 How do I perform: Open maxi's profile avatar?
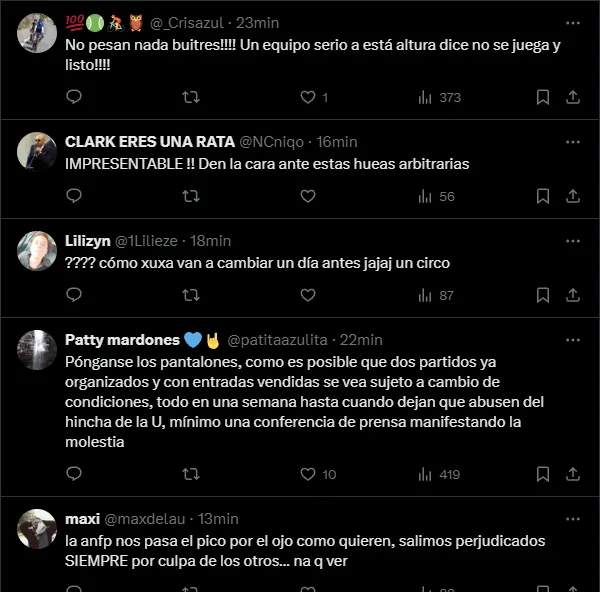[37, 528]
